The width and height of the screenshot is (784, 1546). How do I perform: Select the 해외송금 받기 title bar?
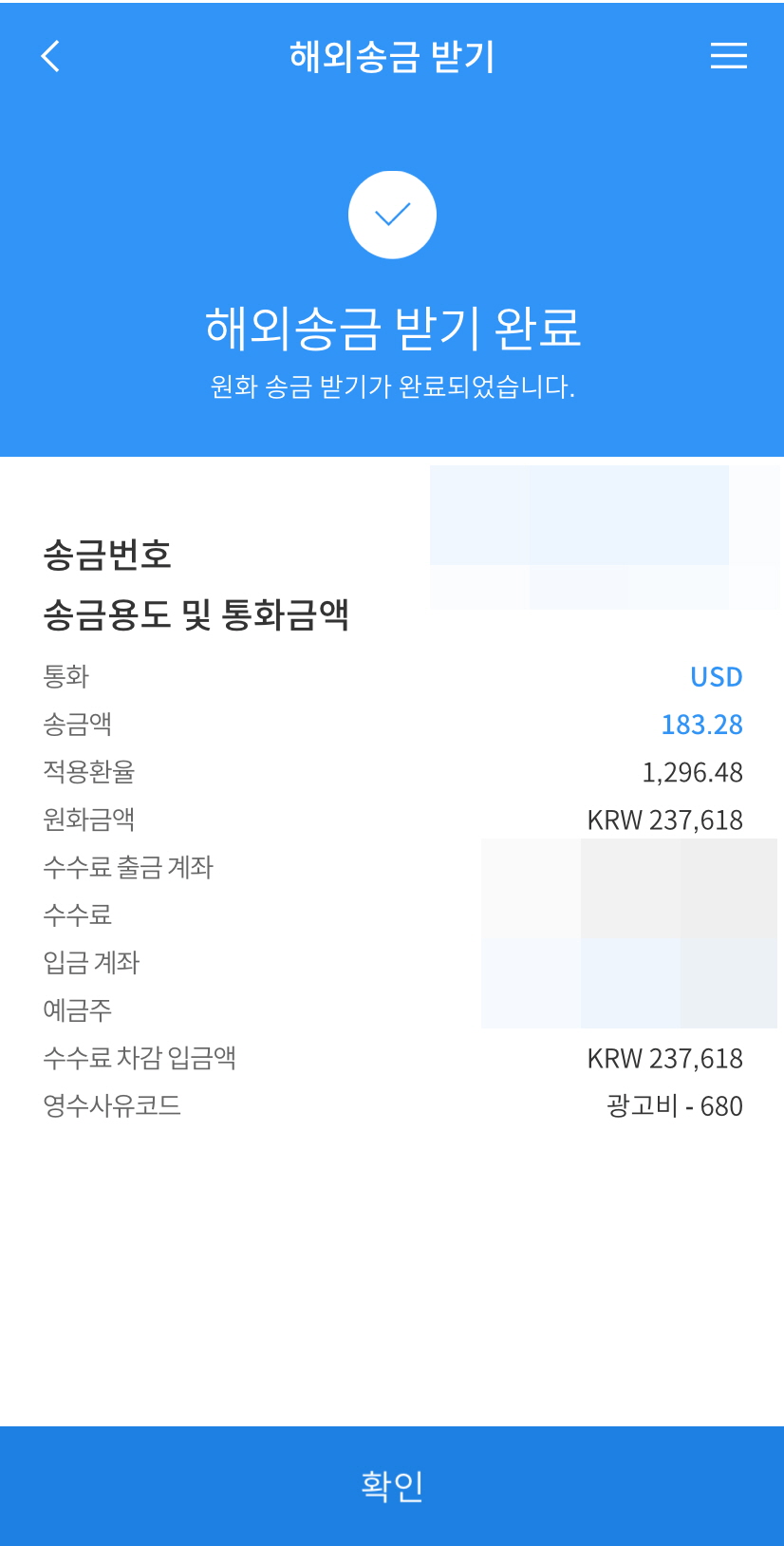pos(392,56)
